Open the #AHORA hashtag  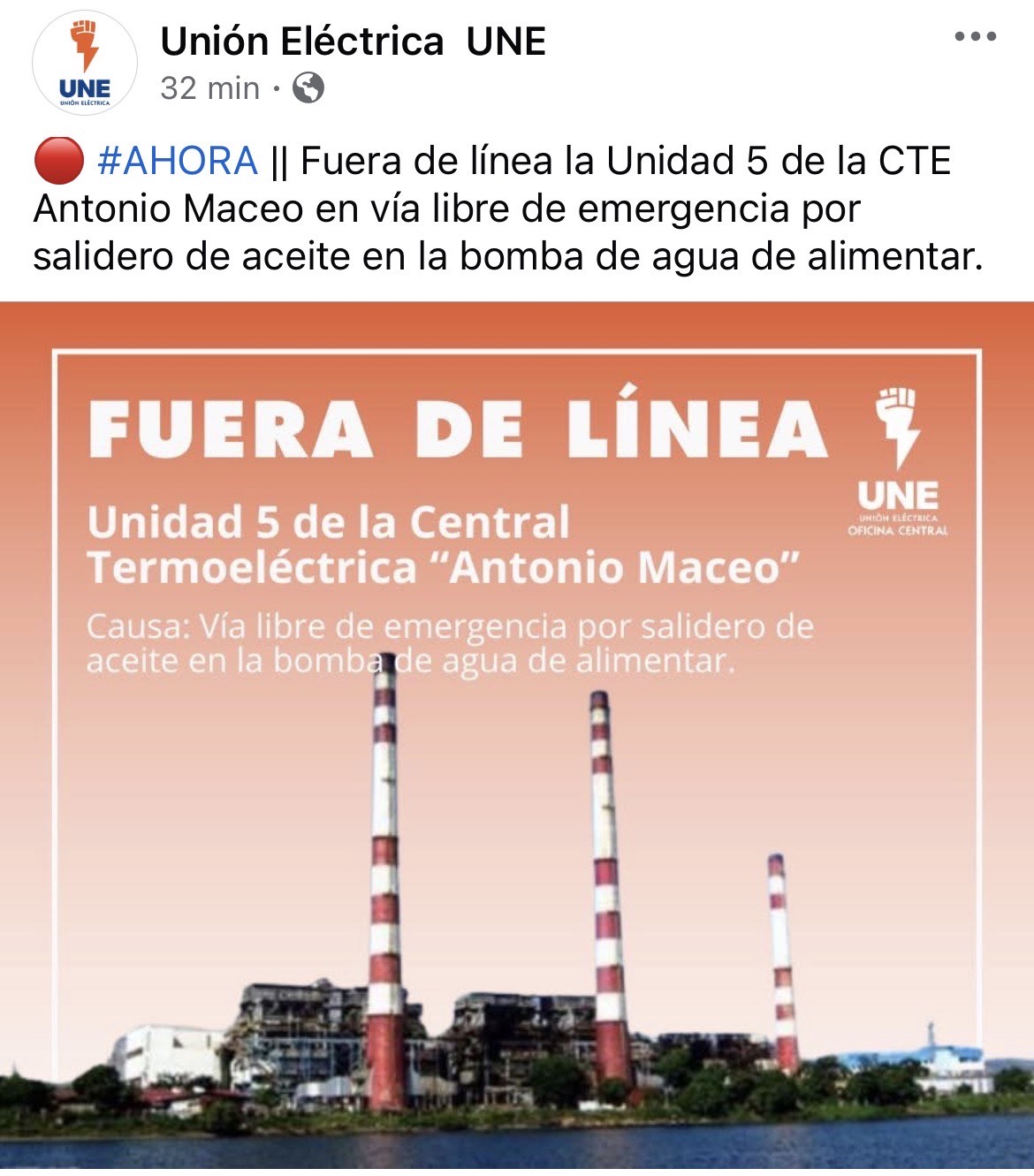[x=177, y=162]
